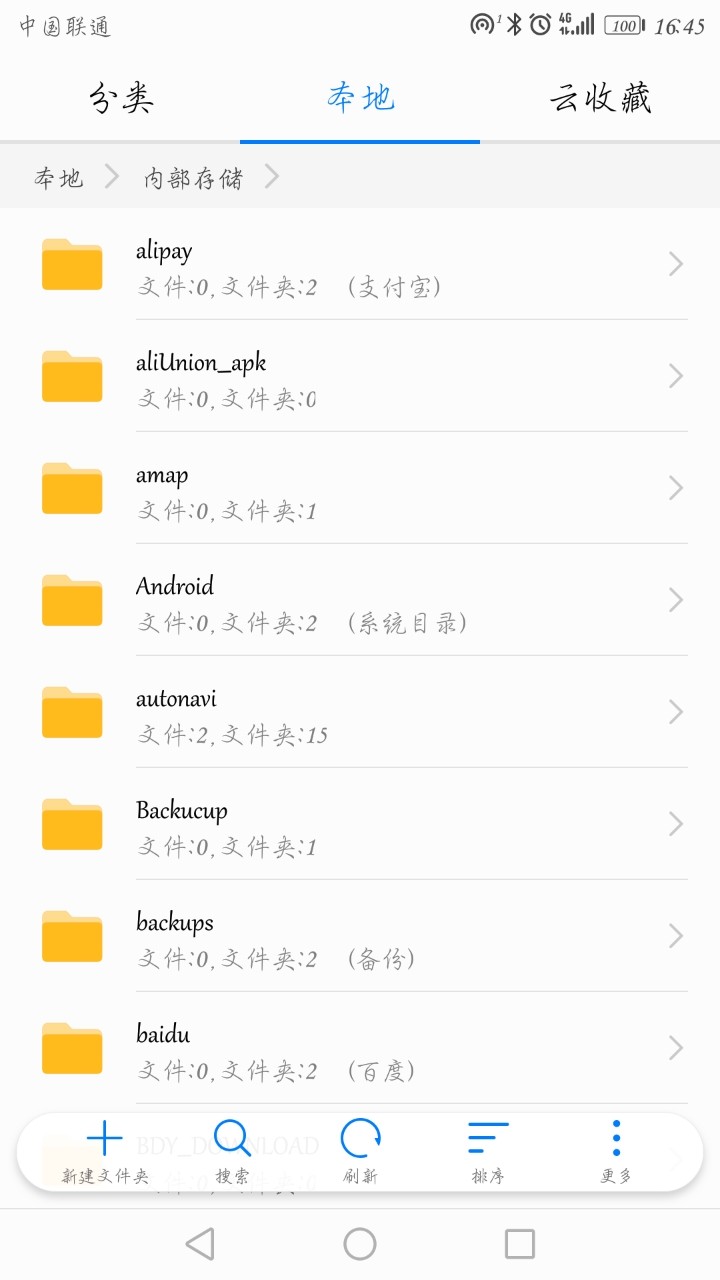The image size is (720, 1280).
Task: Expand the amap folder via its chevron
Action: coord(675,488)
